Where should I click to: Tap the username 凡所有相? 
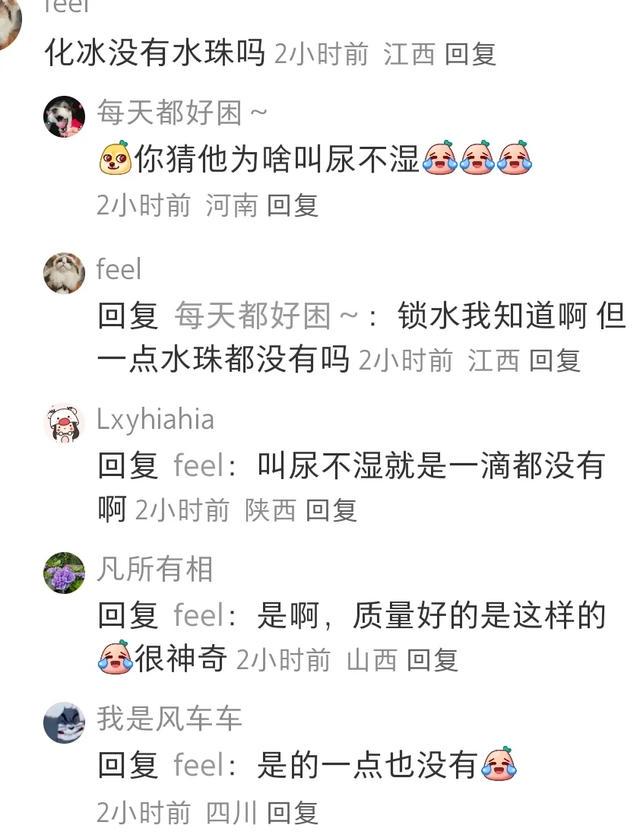click(x=155, y=569)
